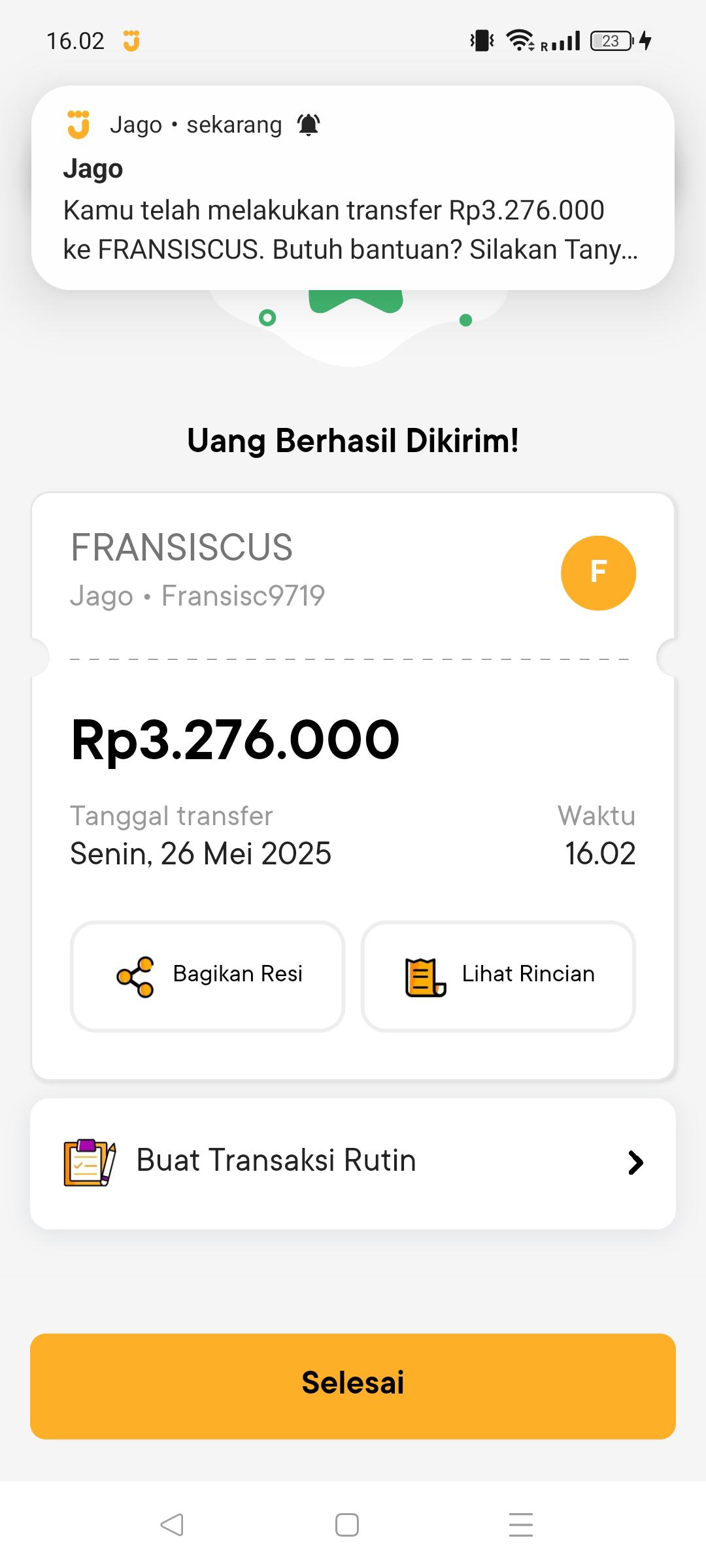The height and width of the screenshot is (1568, 706).
Task: Go to the home screen via system home button
Action: [x=347, y=1524]
